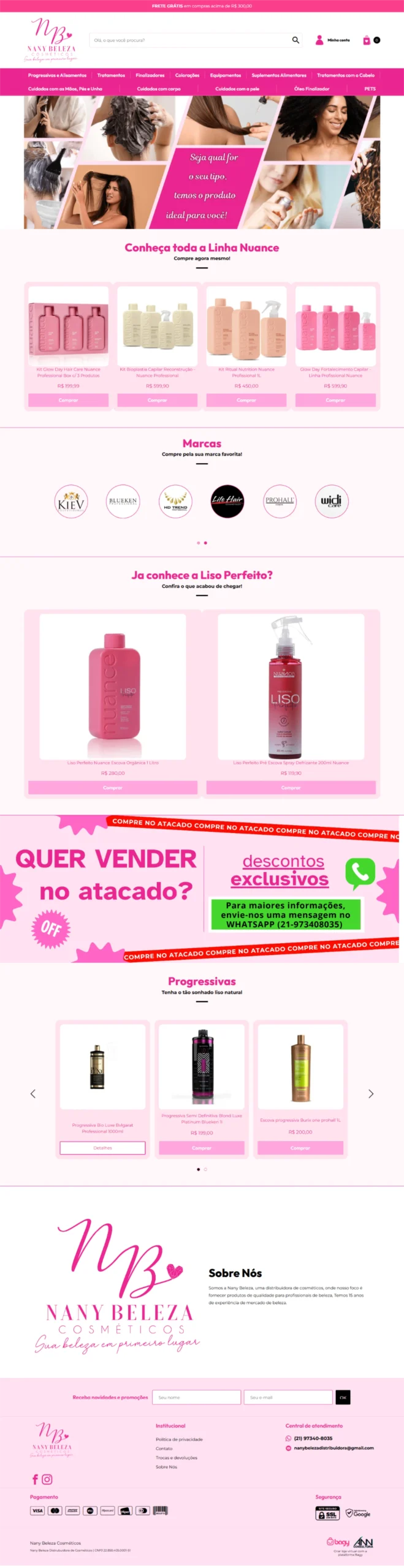Buy Kit Glow Day Hair Care Nuance
Viewport: 404px width, 1568px height.
pyautogui.click(x=68, y=400)
